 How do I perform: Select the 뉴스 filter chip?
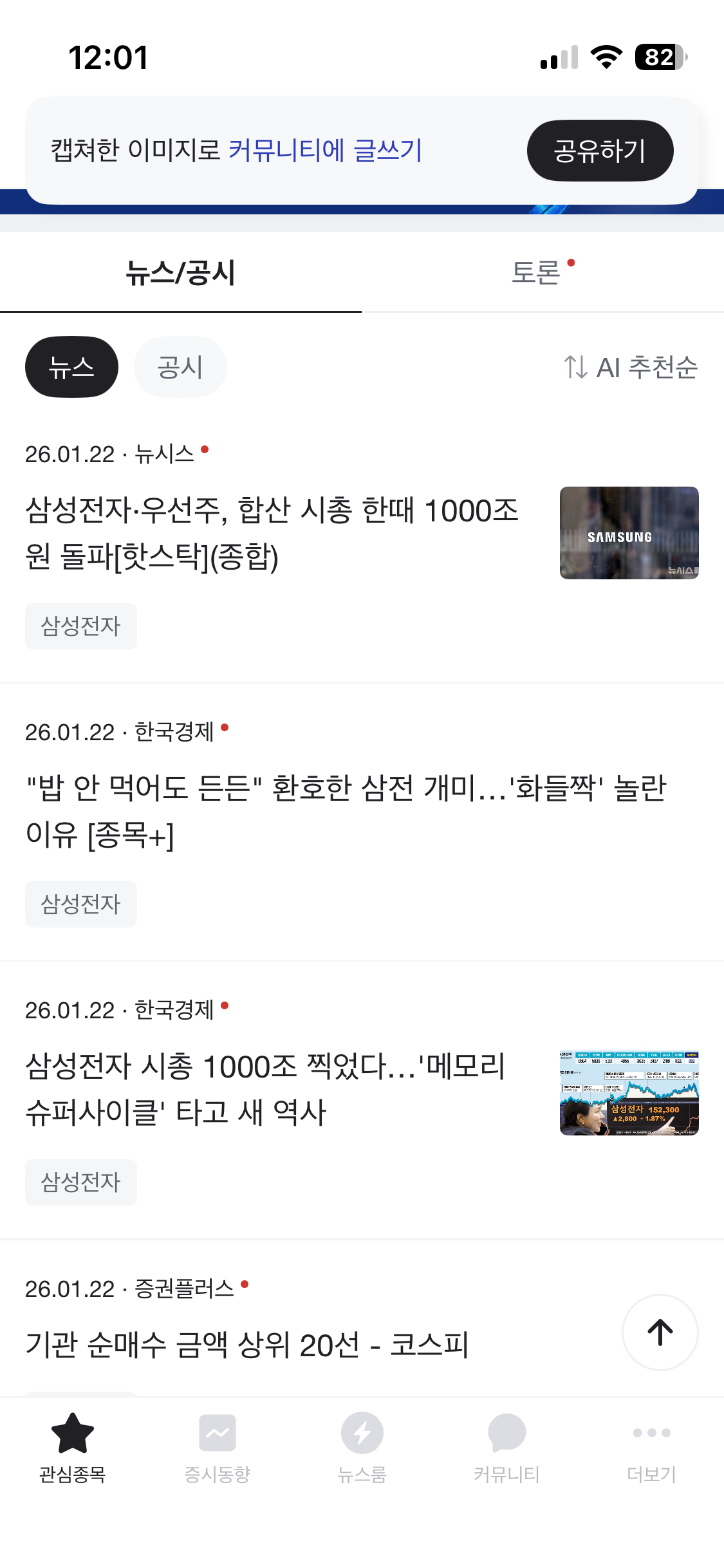71,367
